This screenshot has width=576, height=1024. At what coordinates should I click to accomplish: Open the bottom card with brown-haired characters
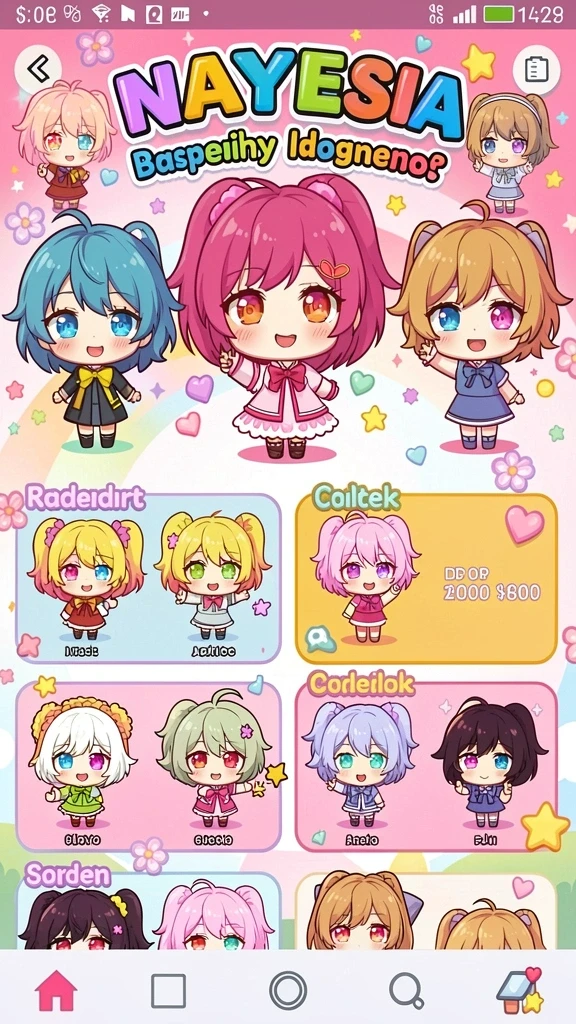pos(426,910)
